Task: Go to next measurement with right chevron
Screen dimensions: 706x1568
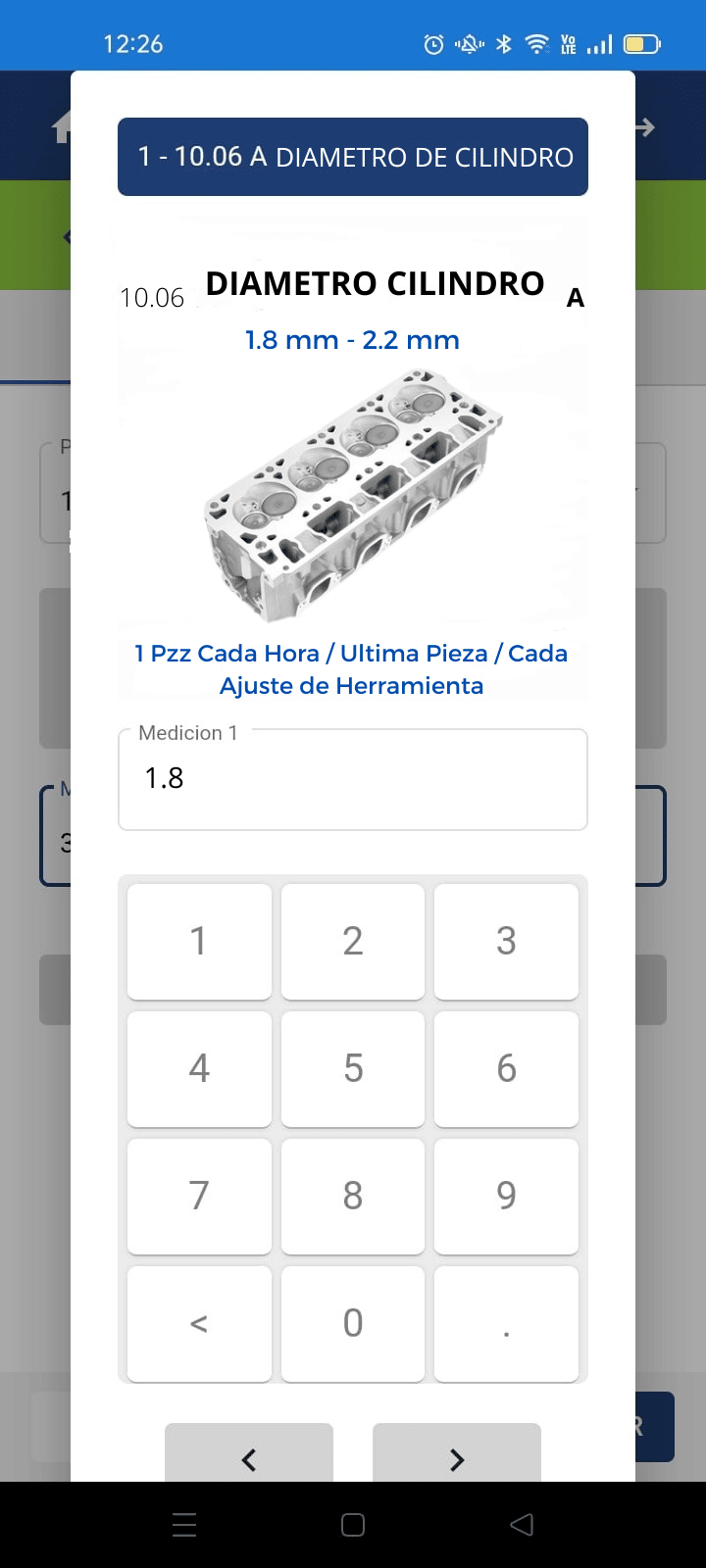Action: point(457,1452)
